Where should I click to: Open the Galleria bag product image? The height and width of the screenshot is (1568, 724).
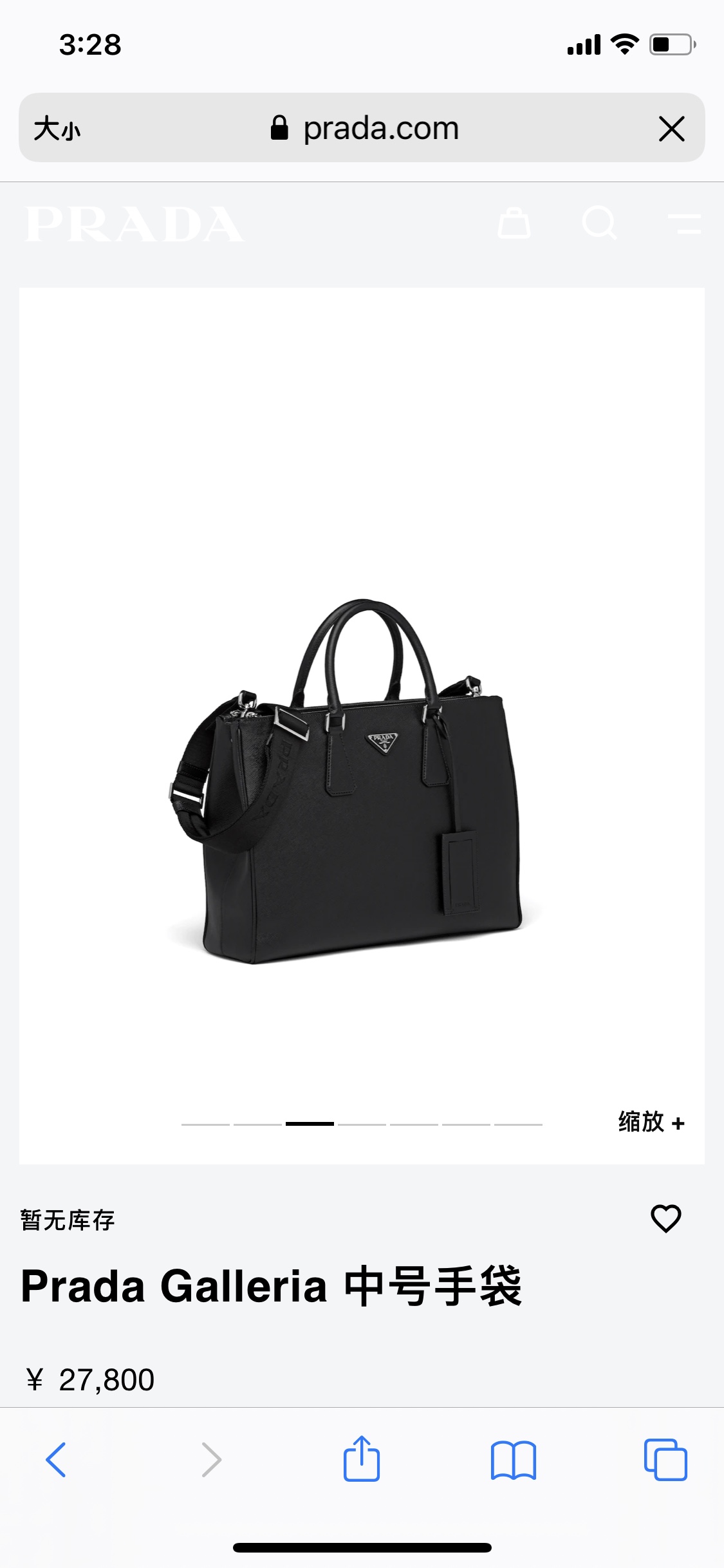362,725
